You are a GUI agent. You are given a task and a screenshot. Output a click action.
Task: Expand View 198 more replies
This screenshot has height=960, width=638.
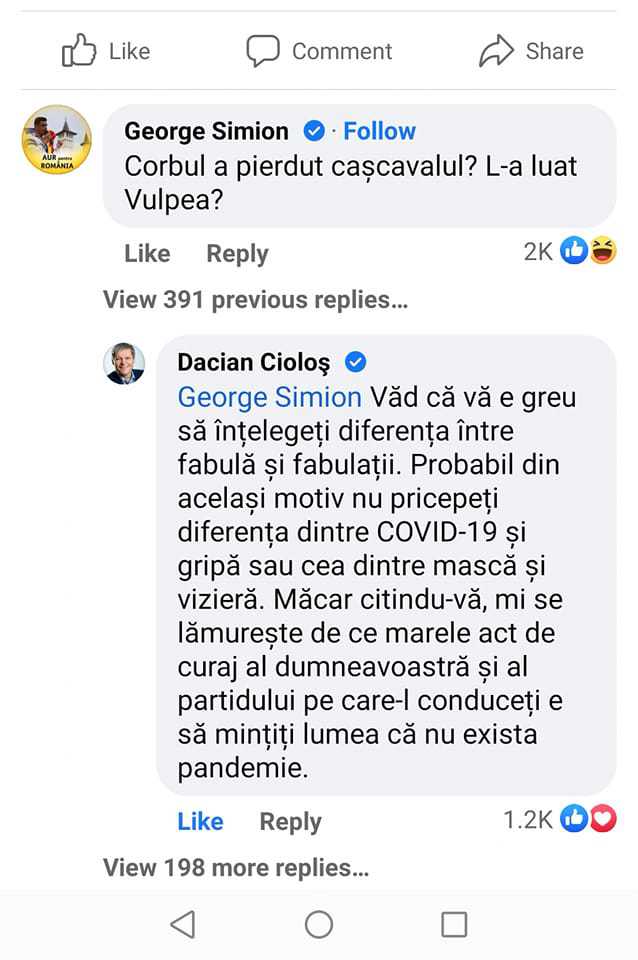click(236, 867)
